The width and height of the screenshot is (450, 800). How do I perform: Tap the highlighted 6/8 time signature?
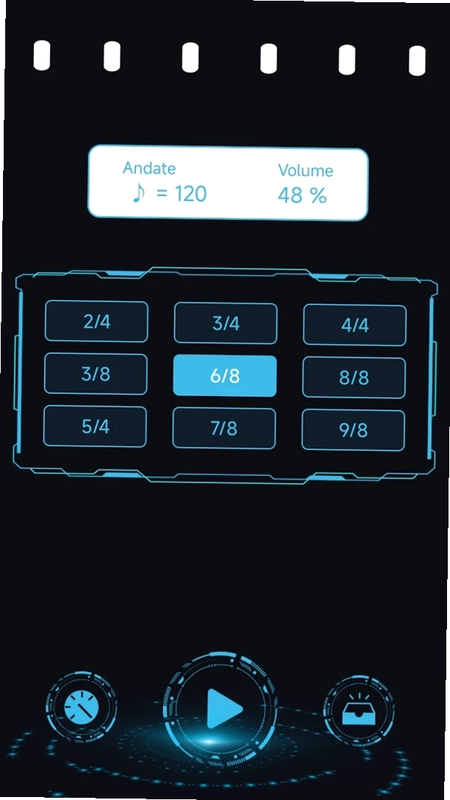click(x=225, y=376)
